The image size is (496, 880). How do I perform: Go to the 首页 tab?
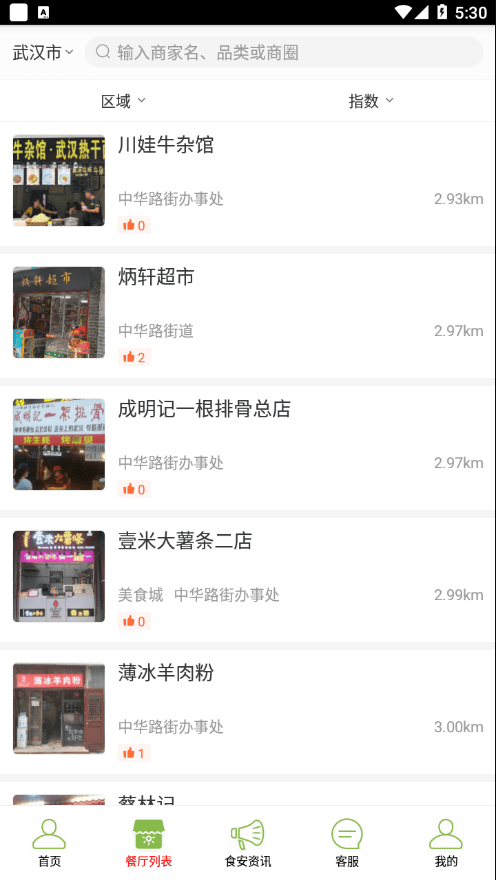coord(49,843)
